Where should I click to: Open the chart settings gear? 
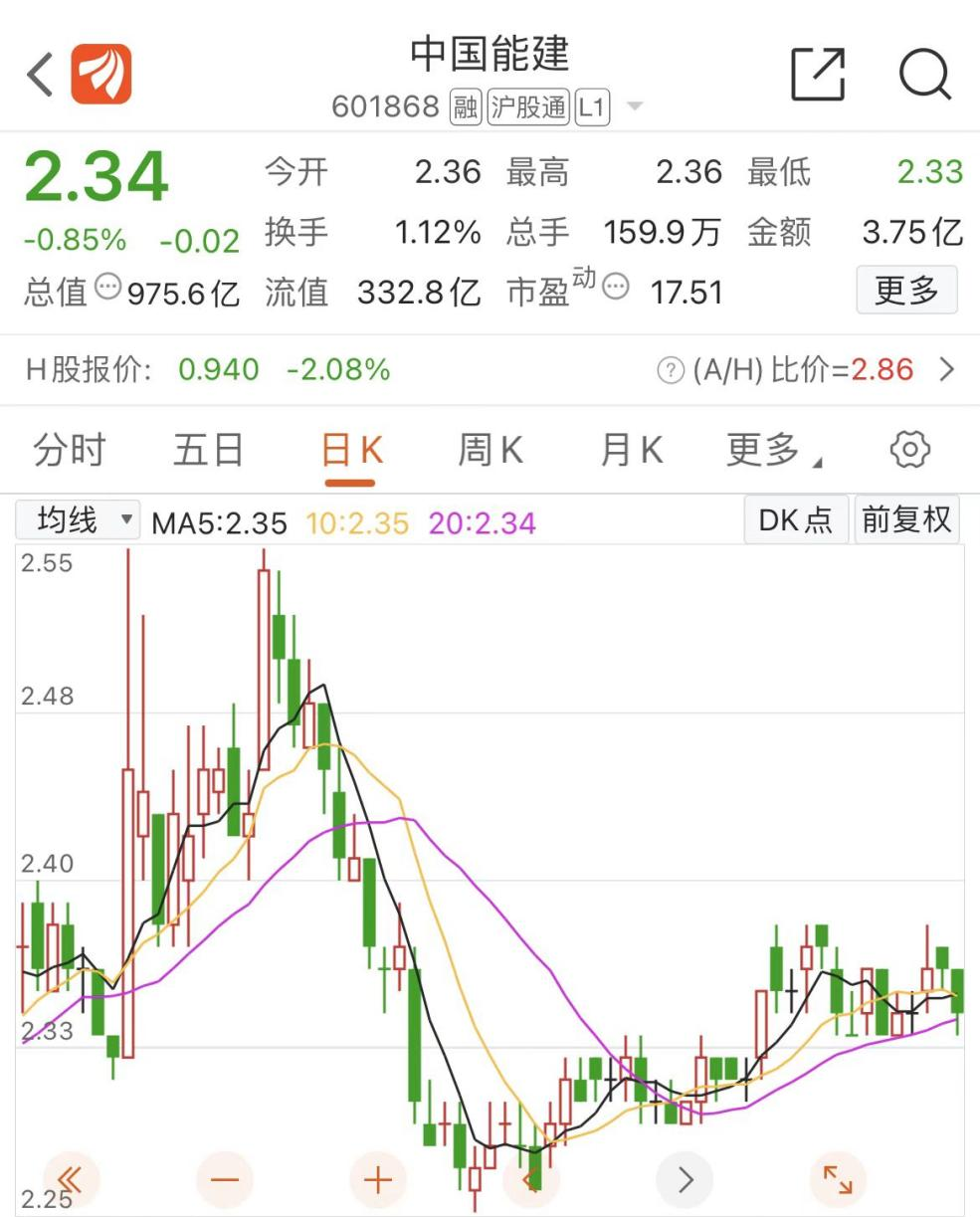[x=908, y=449]
